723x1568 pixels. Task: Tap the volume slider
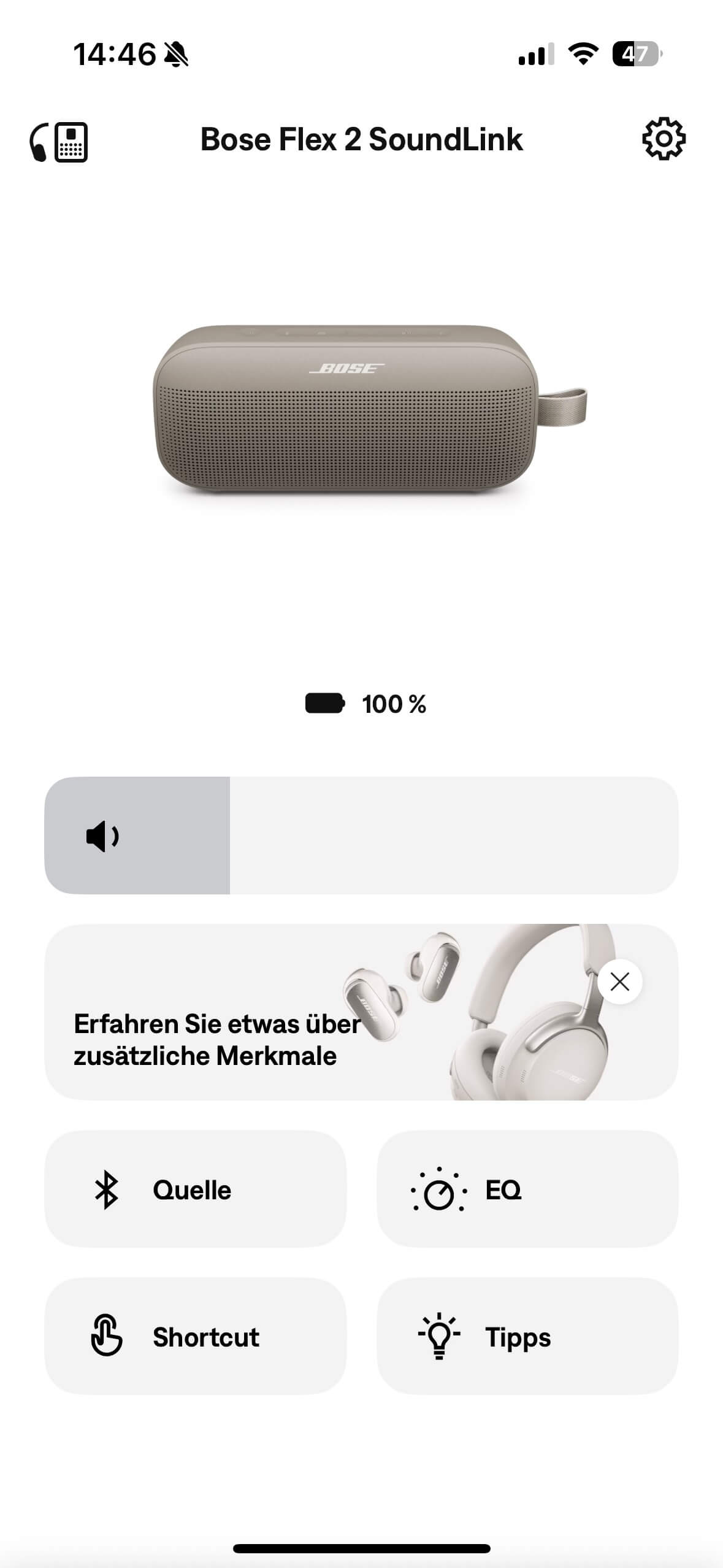pyautogui.click(x=361, y=835)
